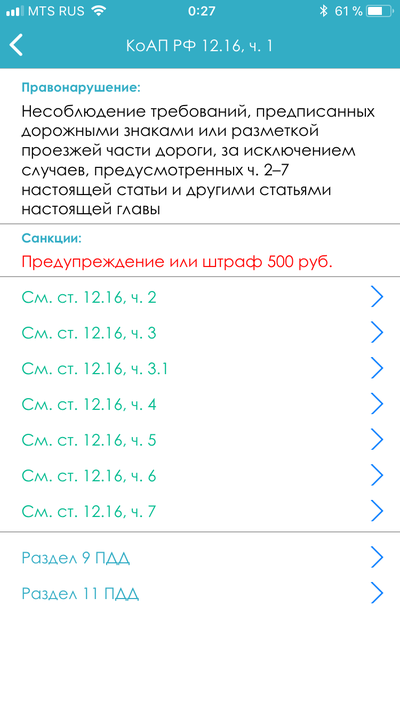Open См. ст. 12.16, ч. 2
Image resolution: width=400 pixels, height=711 pixels.
tap(200, 297)
